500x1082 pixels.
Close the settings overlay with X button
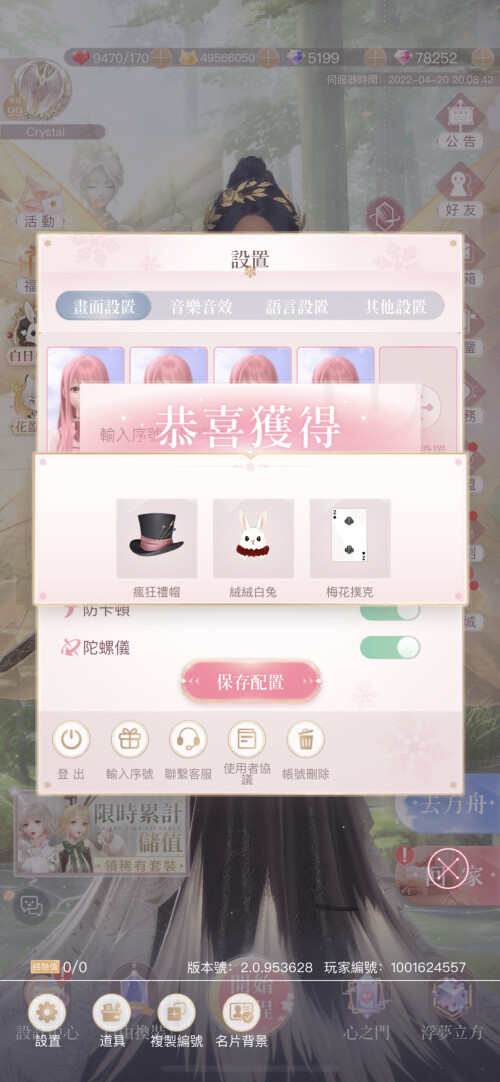click(448, 867)
